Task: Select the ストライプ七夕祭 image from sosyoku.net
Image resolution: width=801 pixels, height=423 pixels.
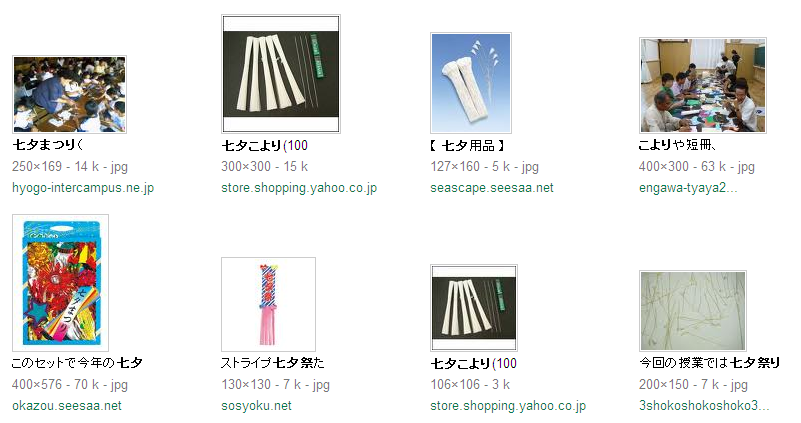Action: point(268,304)
